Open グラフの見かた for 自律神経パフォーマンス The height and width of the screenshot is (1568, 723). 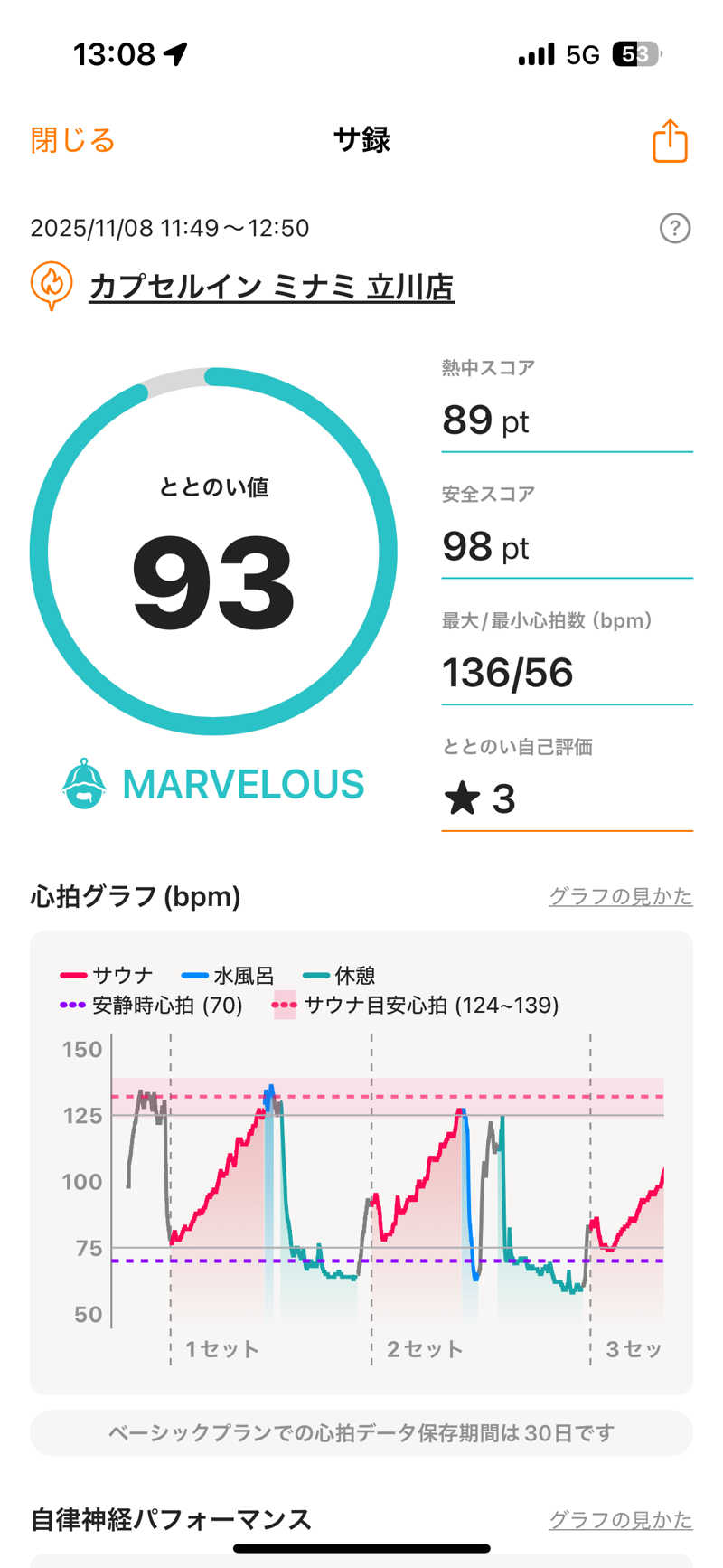(620, 1519)
